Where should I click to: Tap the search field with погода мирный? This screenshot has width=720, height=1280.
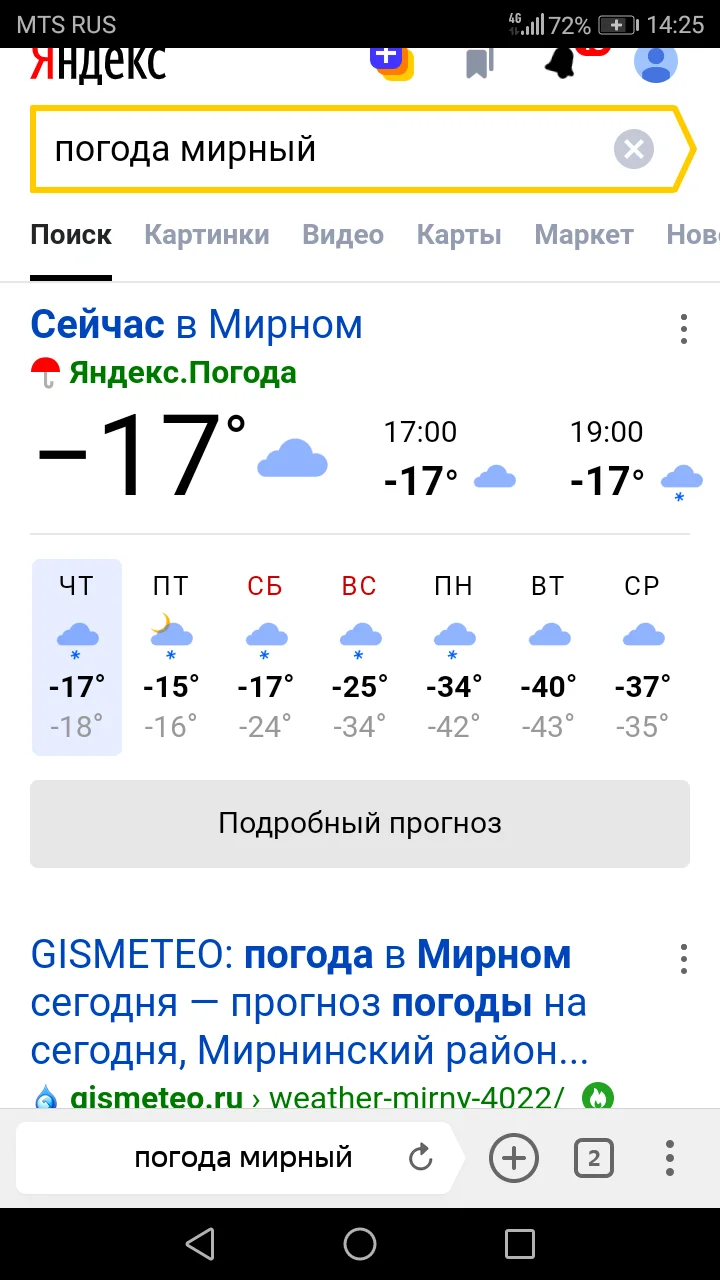[x=320, y=150]
